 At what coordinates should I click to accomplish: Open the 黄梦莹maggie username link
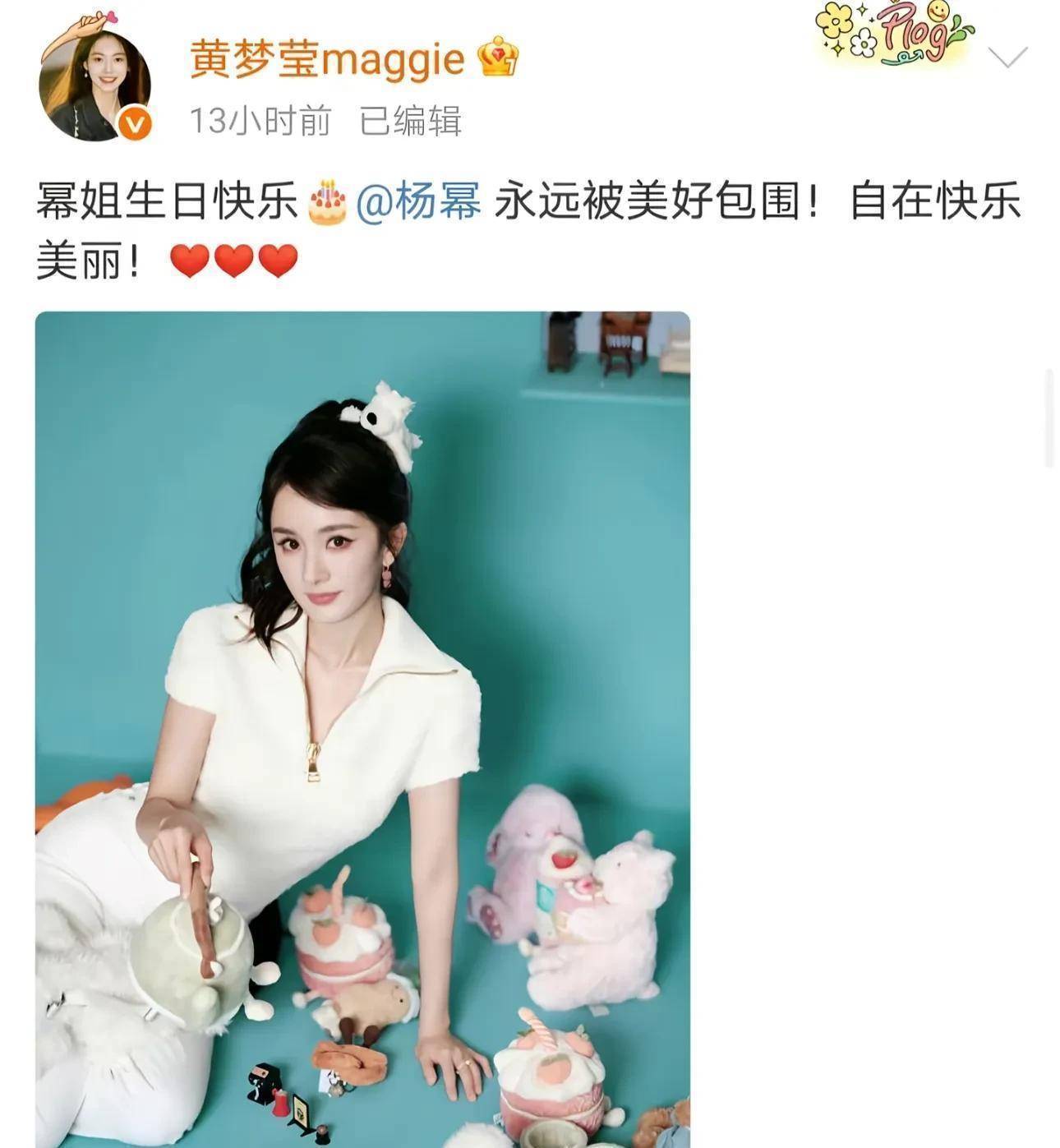pos(327,60)
